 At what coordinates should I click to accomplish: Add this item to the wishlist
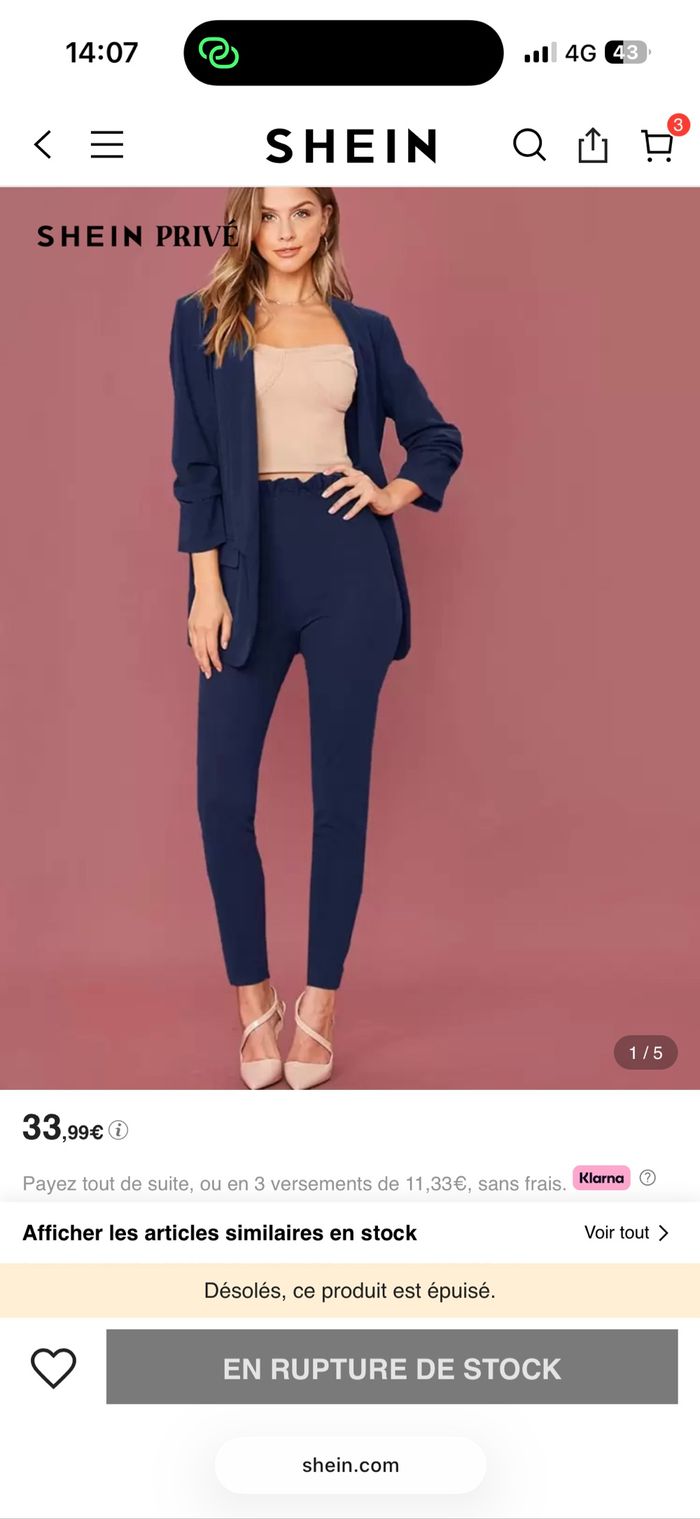(x=54, y=1368)
